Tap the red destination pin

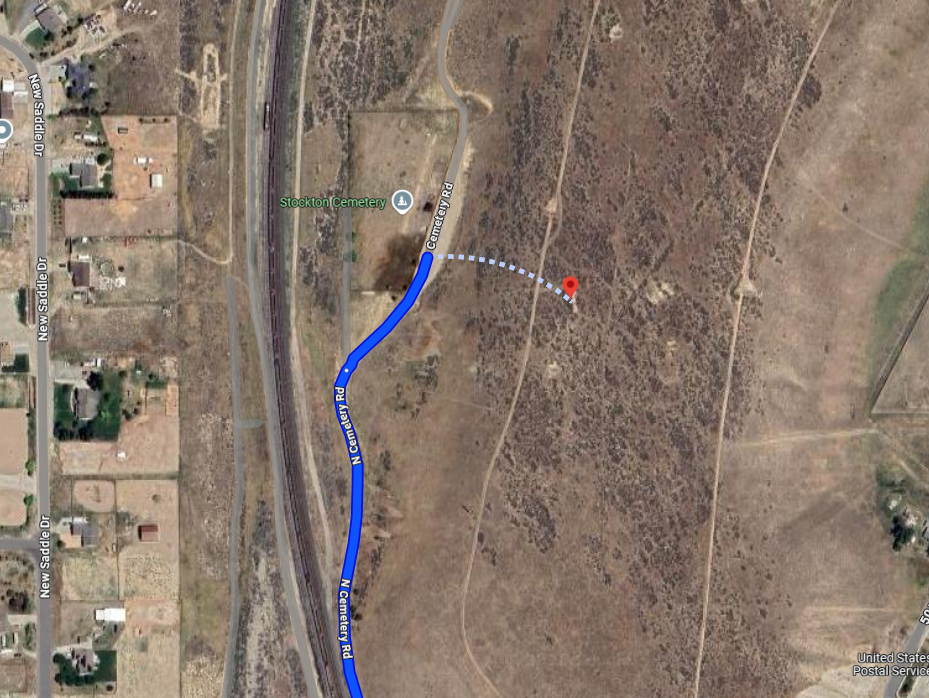(571, 288)
